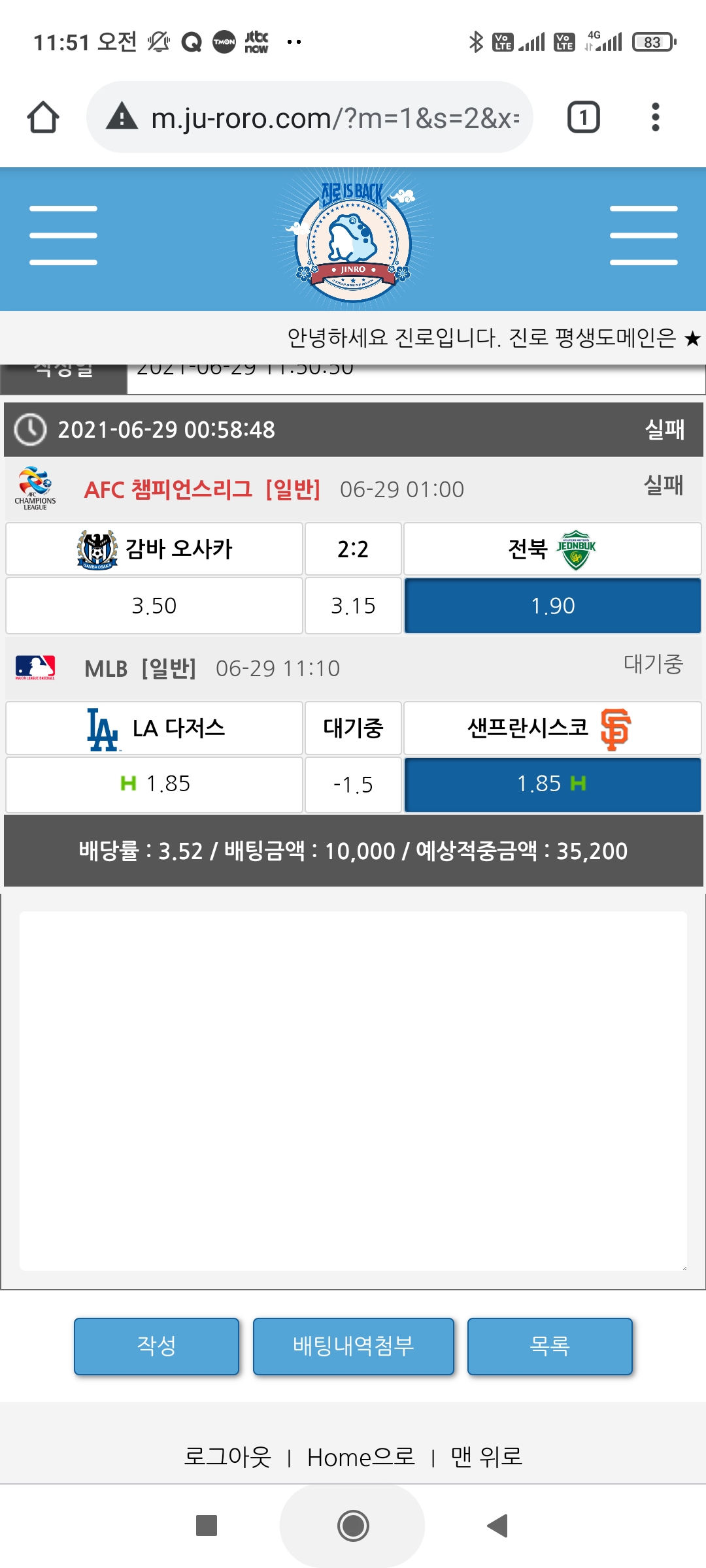The height and width of the screenshot is (1568, 706).
Task: Open the browser tab switcher
Action: pos(583,118)
